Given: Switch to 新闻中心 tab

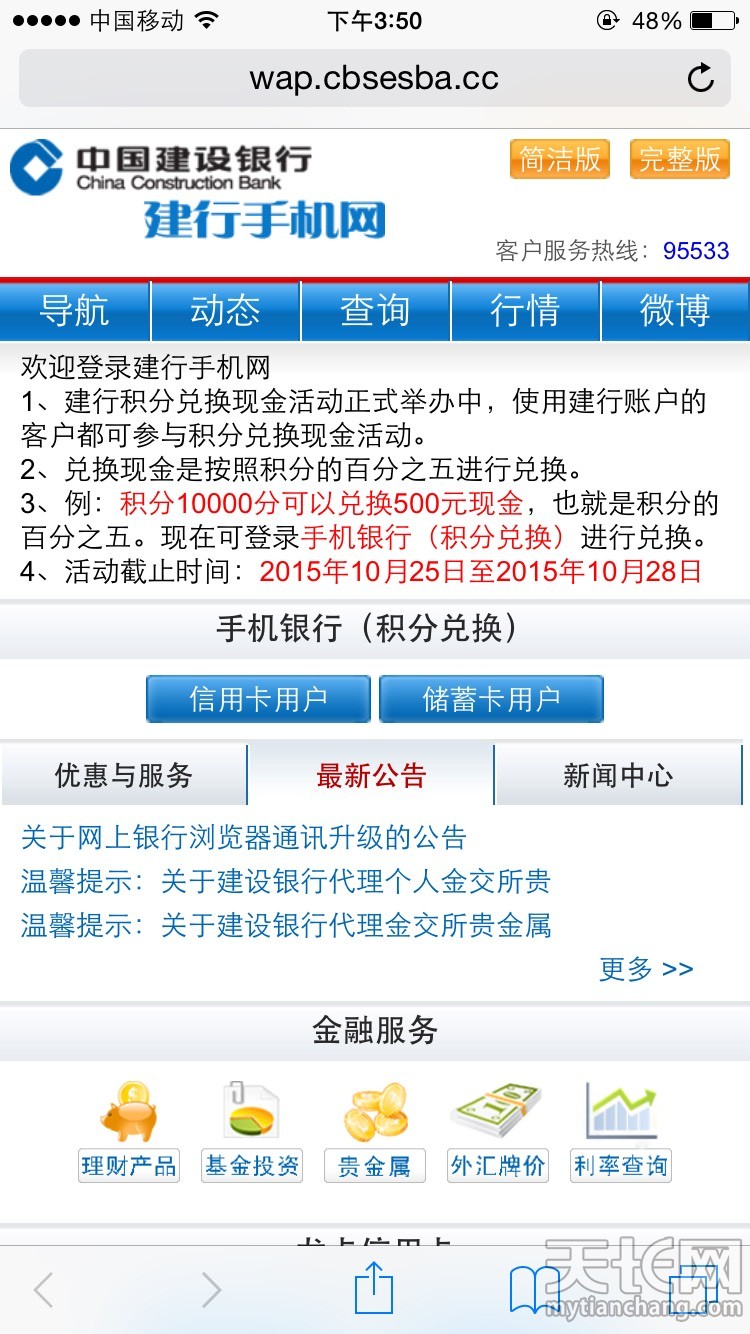Looking at the screenshot, I should tap(618, 775).
